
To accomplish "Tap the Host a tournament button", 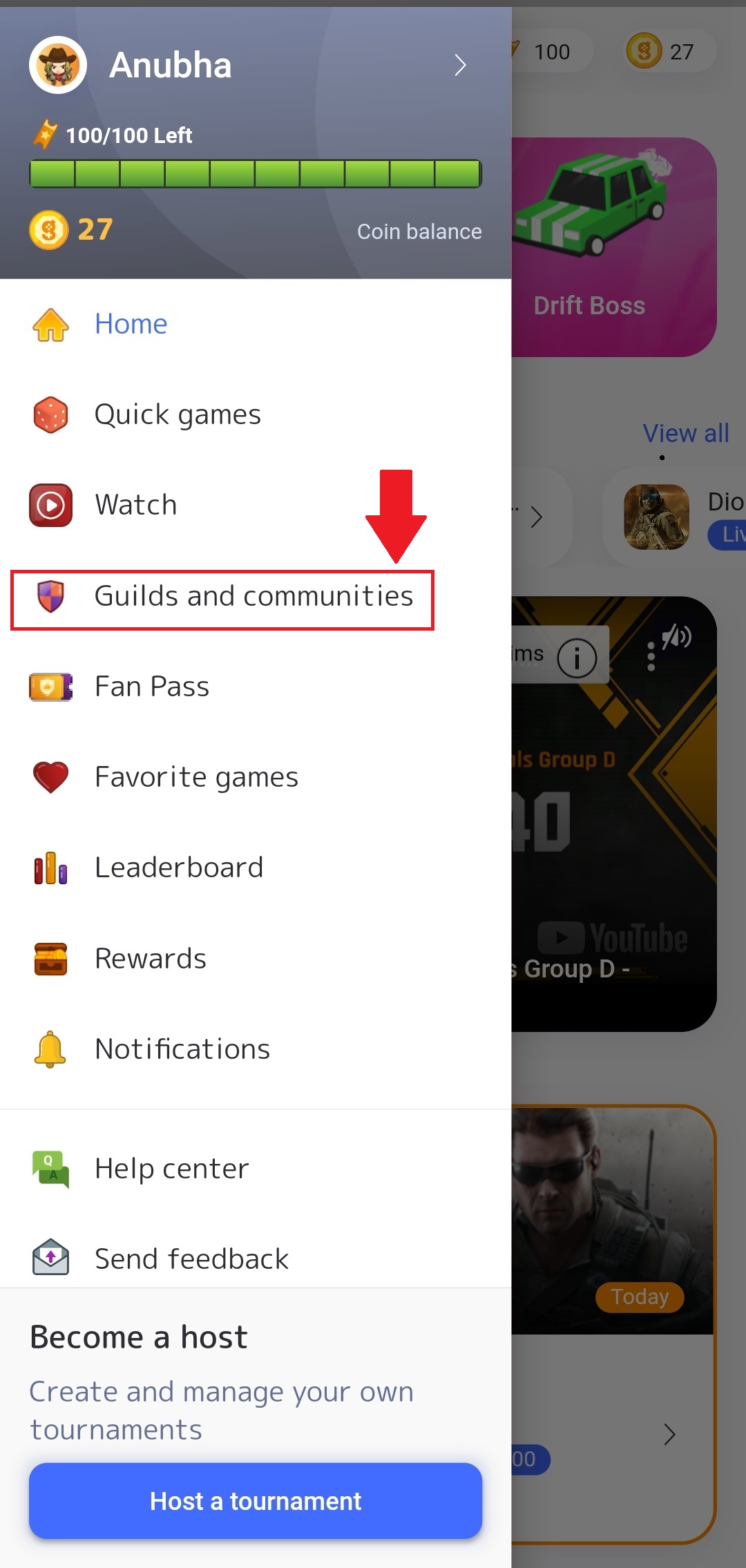I will 256,1501.
